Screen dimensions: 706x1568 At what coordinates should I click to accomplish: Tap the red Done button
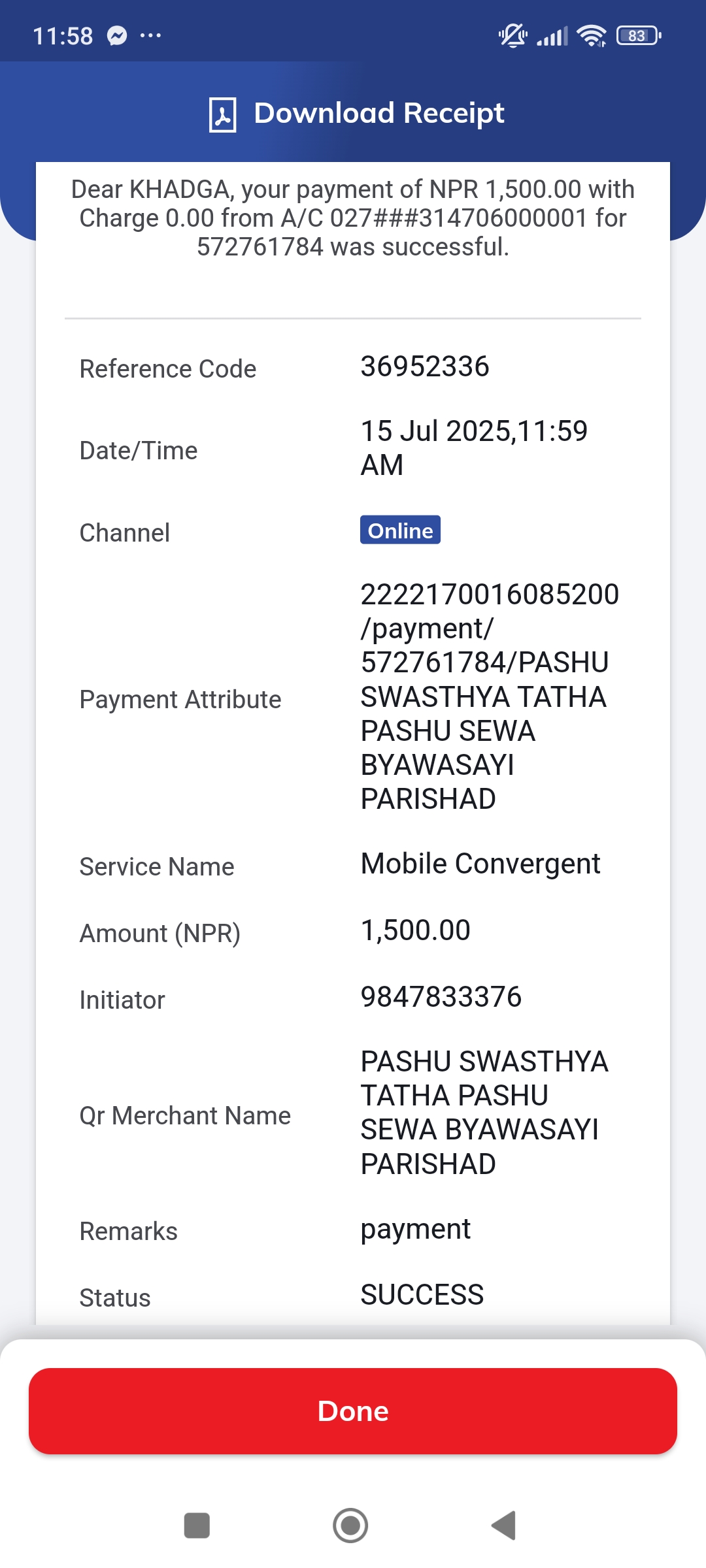(x=353, y=1411)
